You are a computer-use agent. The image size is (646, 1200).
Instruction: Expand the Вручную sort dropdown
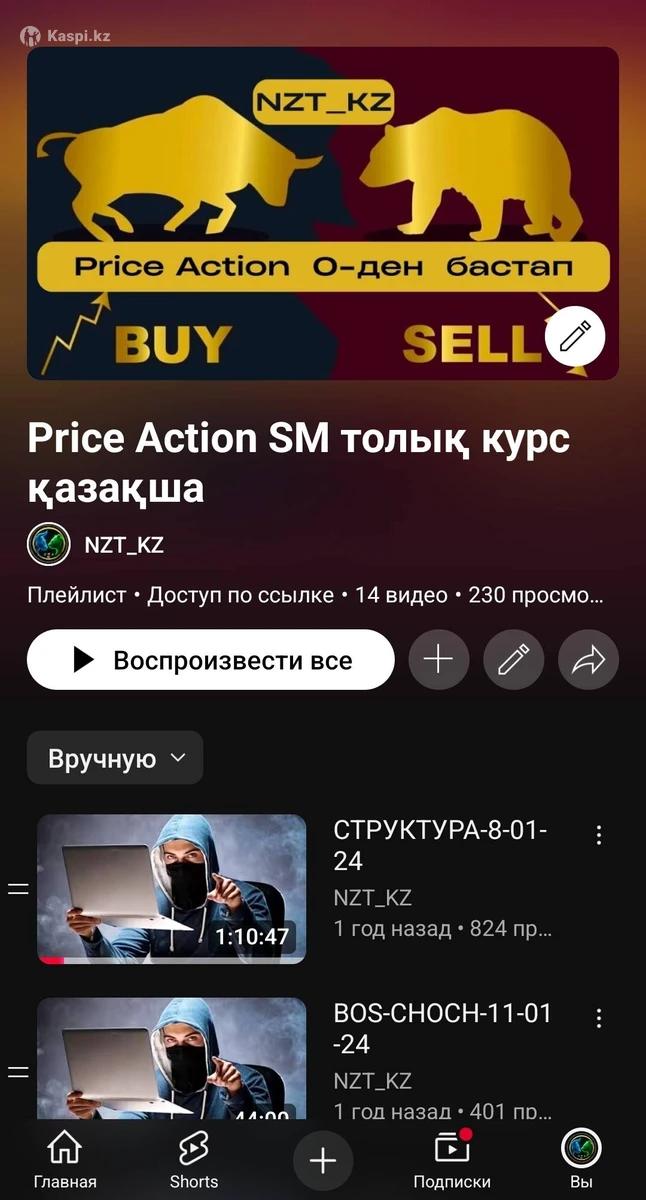[x=115, y=758]
